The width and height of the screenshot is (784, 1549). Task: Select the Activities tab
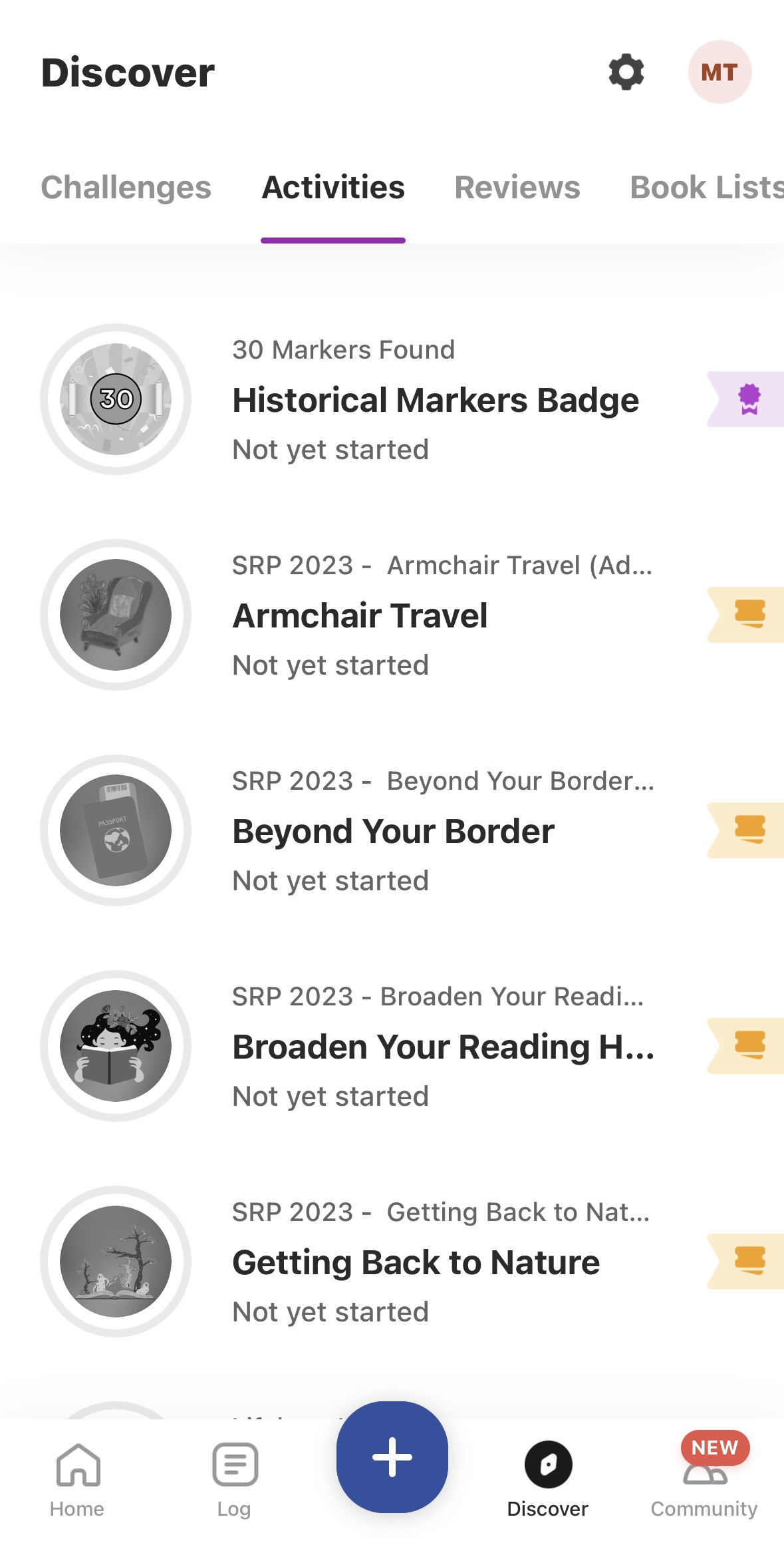333,188
